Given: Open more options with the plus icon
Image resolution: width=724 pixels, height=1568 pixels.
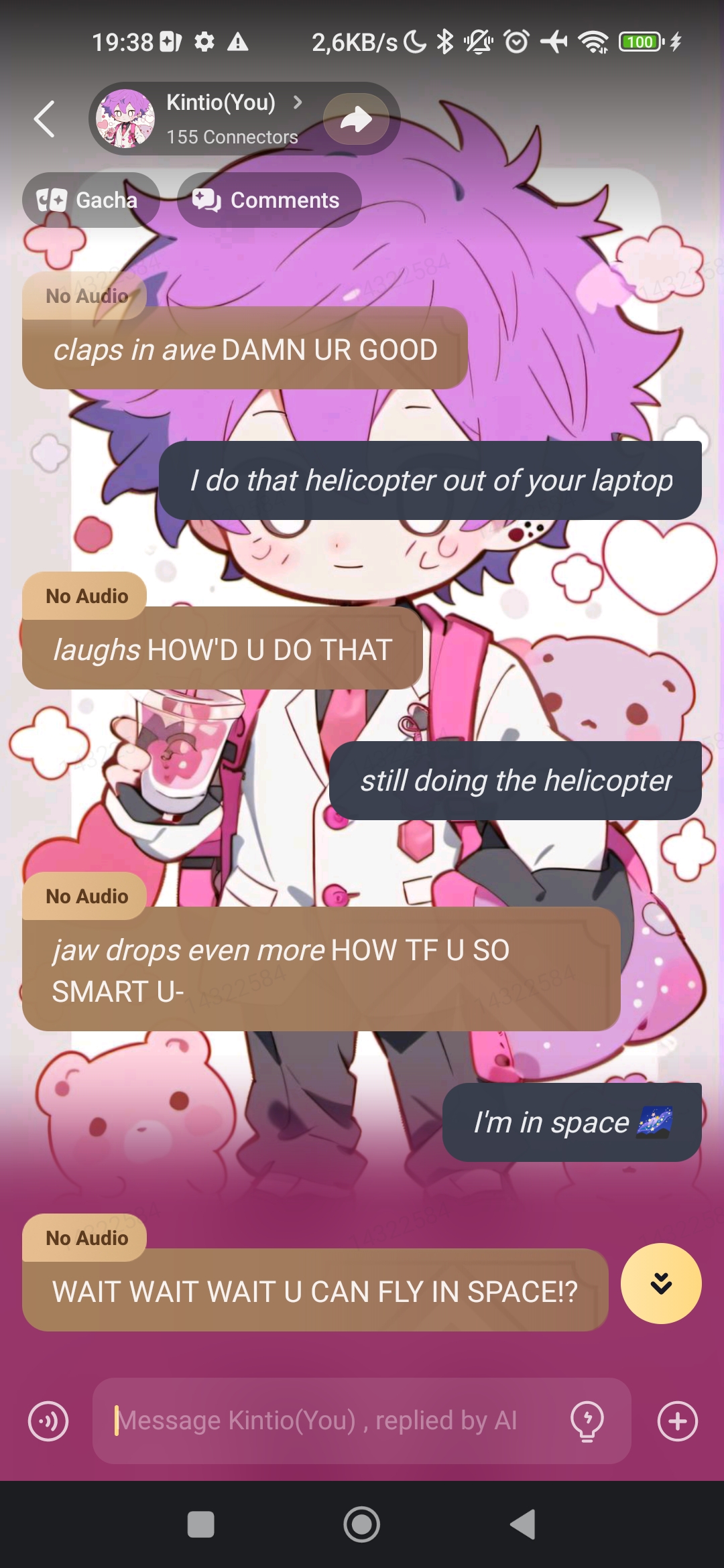Looking at the screenshot, I should click(677, 1421).
